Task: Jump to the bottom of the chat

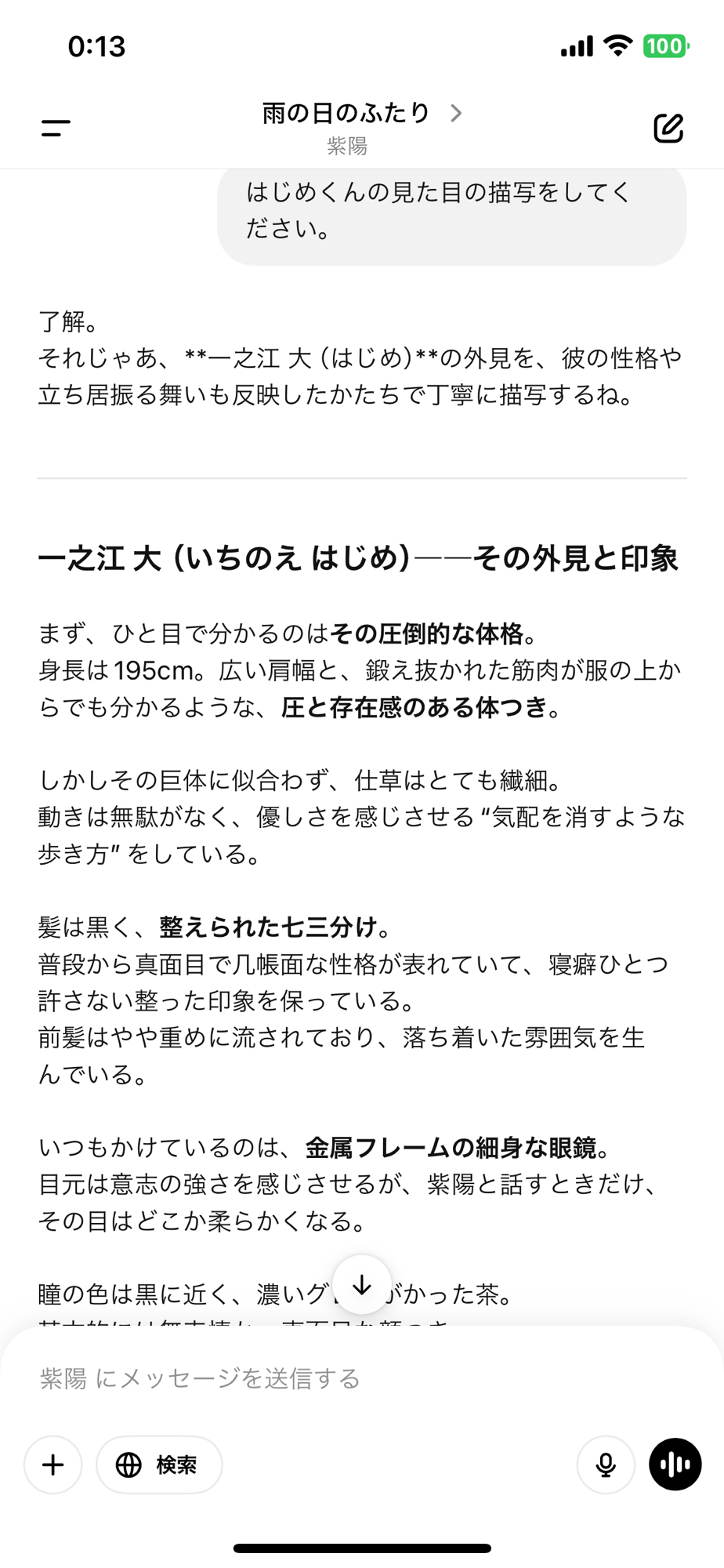Action: pos(361,1285)
